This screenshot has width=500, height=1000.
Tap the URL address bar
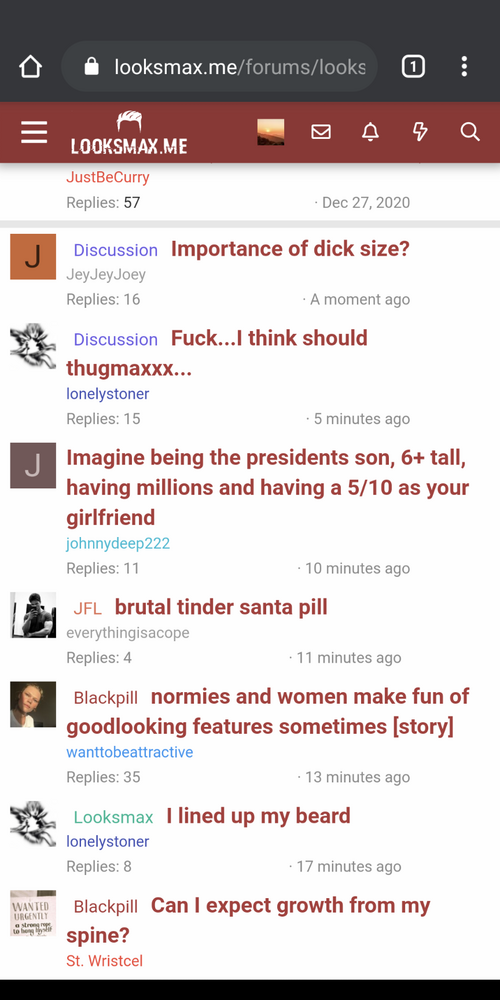click(x=220, y=66)
